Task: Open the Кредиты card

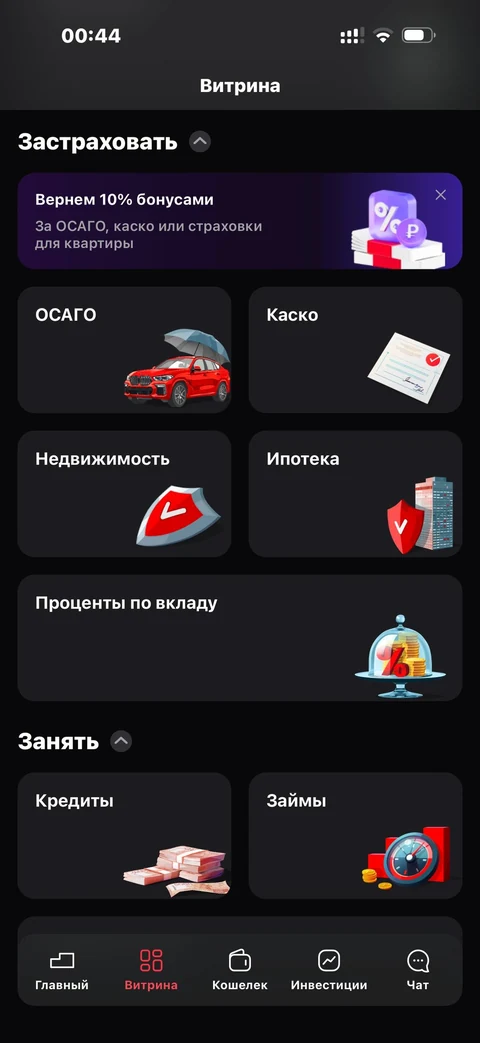Action: [124, 835]
